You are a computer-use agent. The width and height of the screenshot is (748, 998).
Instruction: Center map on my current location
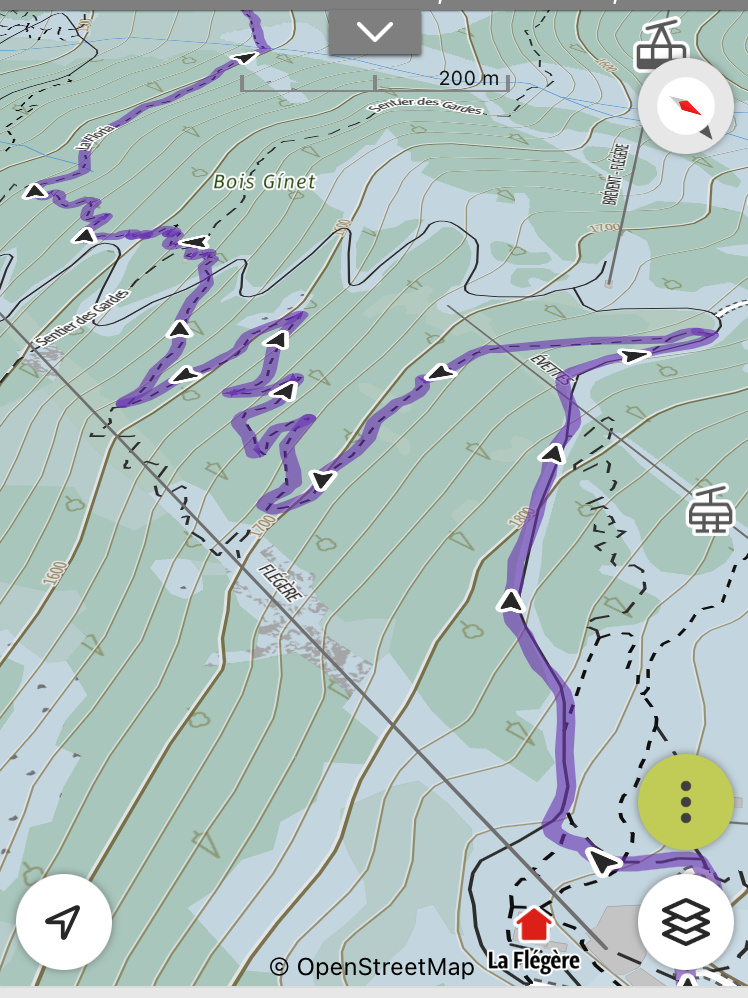pos(64,921)
